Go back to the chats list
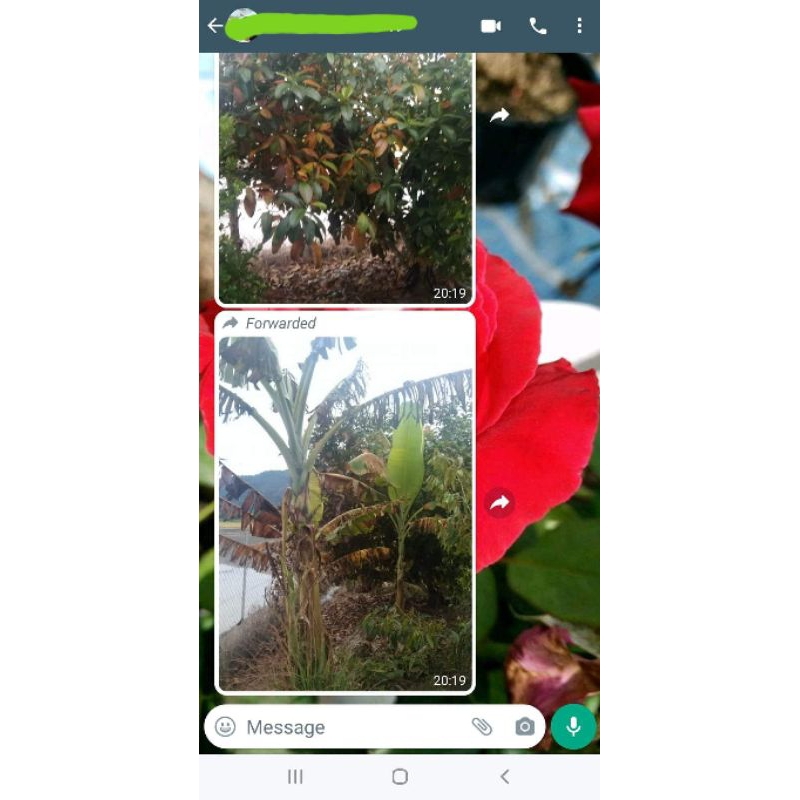 (214, 26)
